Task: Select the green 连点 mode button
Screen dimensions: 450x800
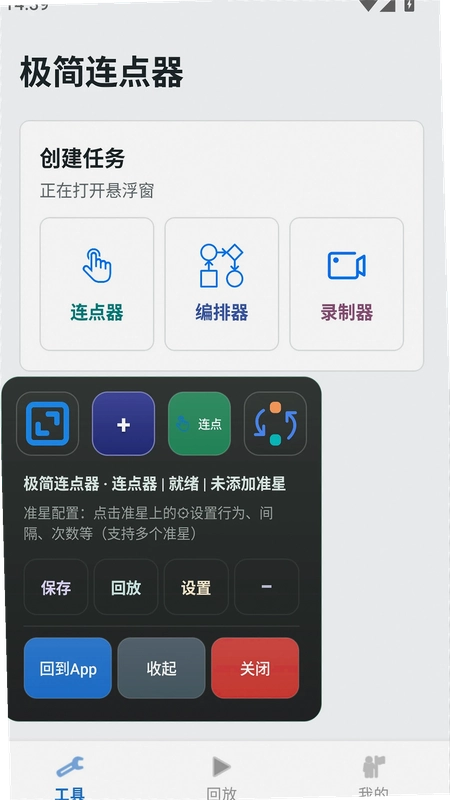Action: tap(199, 423)
